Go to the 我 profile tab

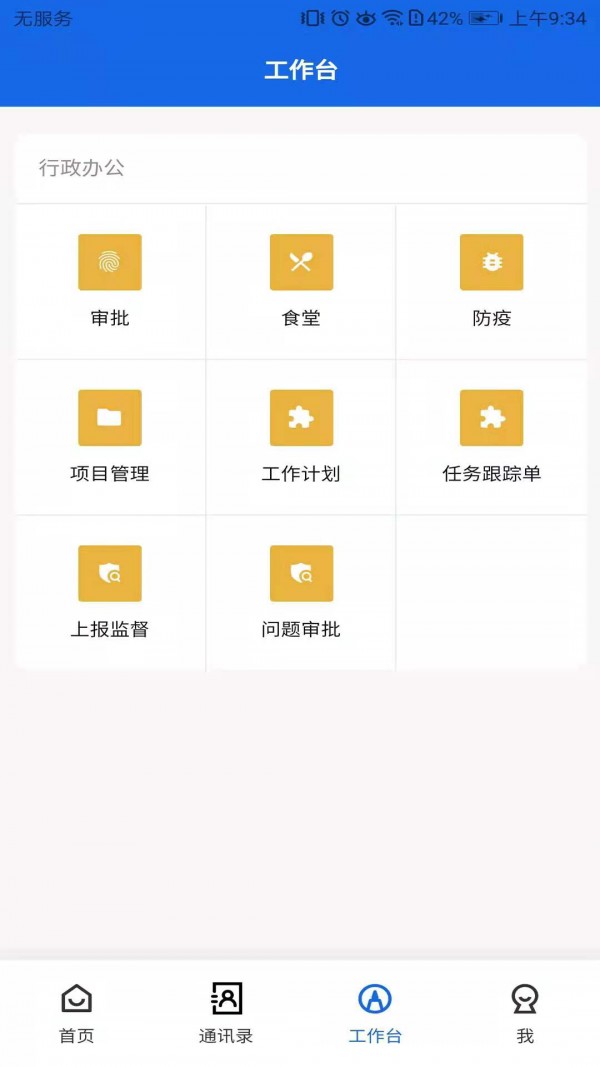[524, 1013]
